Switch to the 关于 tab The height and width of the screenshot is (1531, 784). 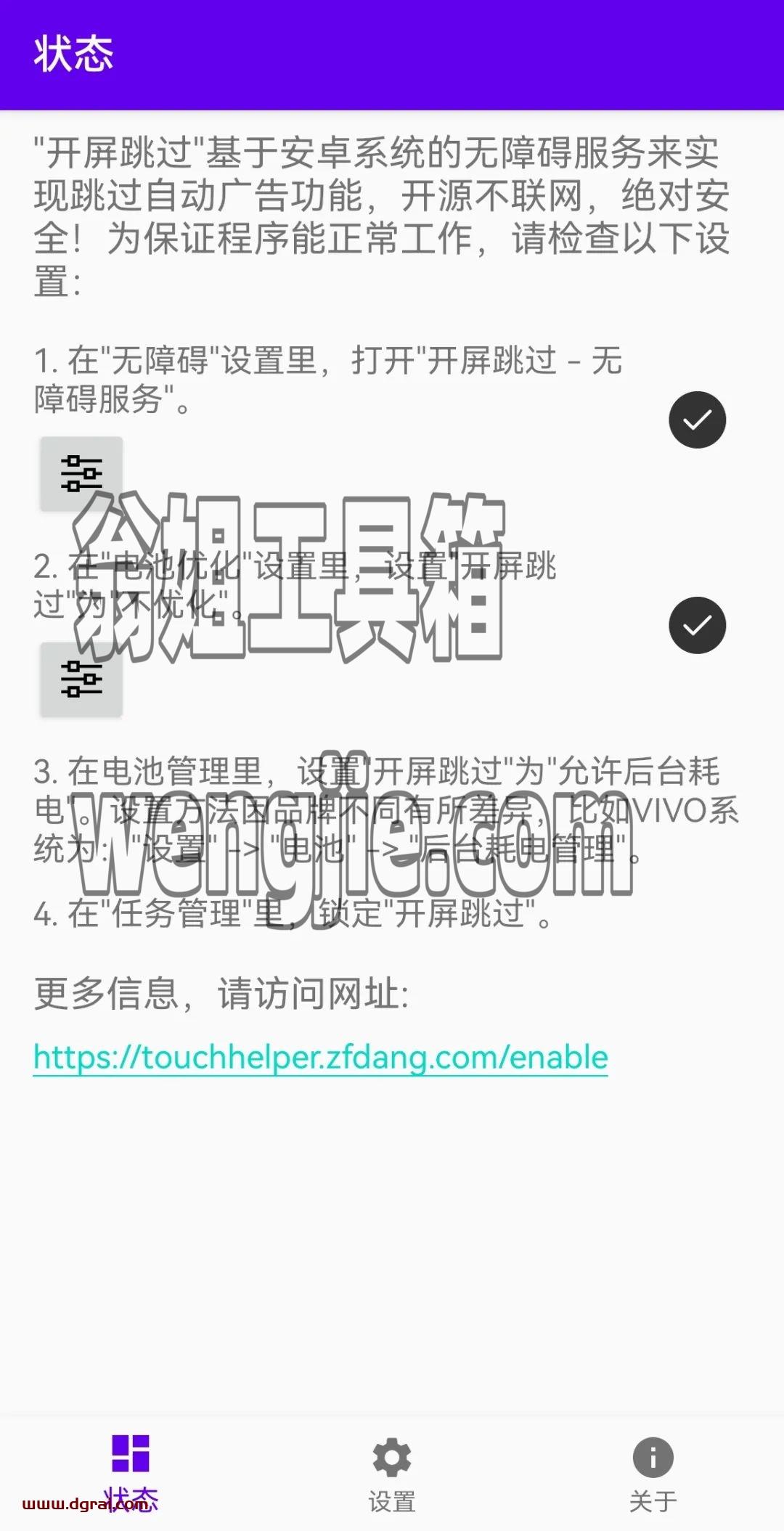[653, 1474]
